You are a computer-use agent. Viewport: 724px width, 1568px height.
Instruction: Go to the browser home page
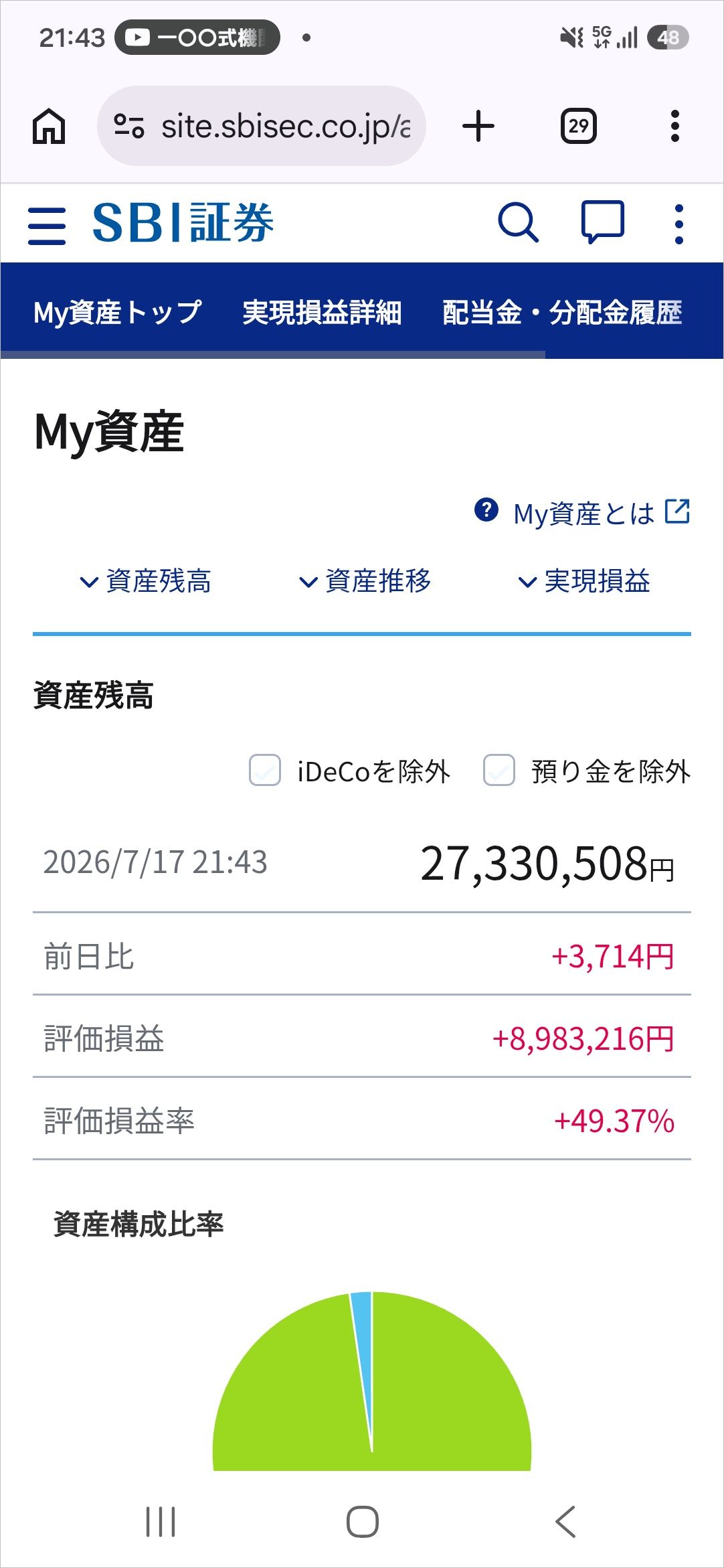(49, 126)
